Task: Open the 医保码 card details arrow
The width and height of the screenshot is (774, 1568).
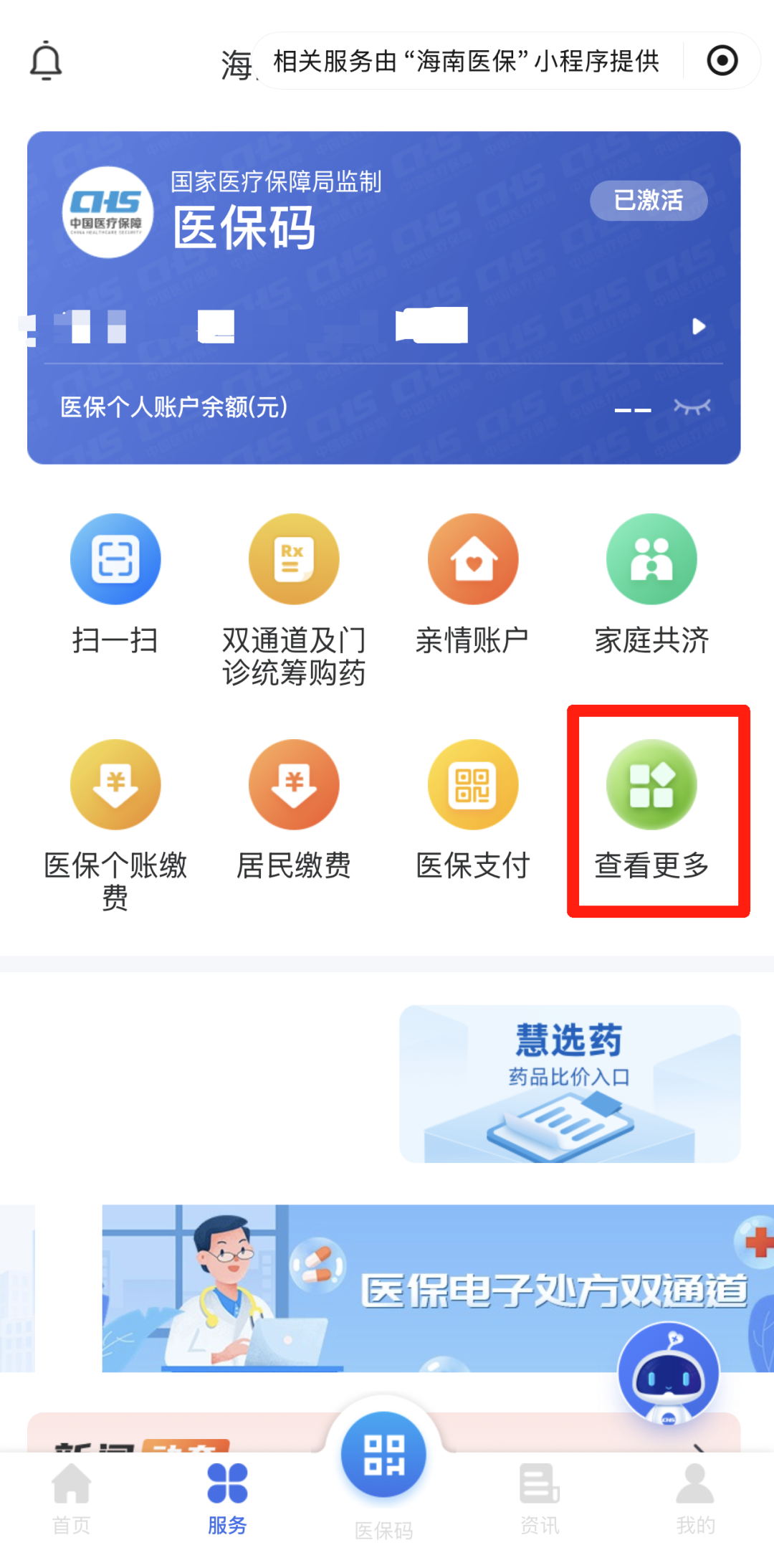Action: pos(698,327)
